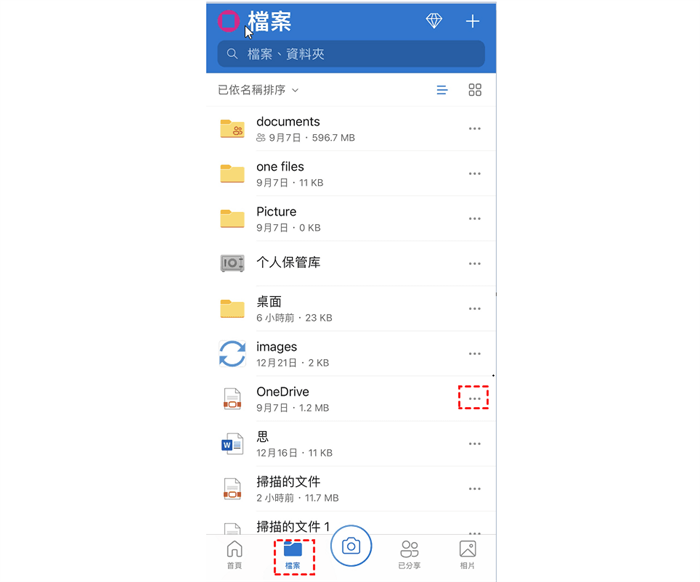Viewport: 700px width, 582px height.
Task: Launch the camera scan button
Action: (351, 546)
